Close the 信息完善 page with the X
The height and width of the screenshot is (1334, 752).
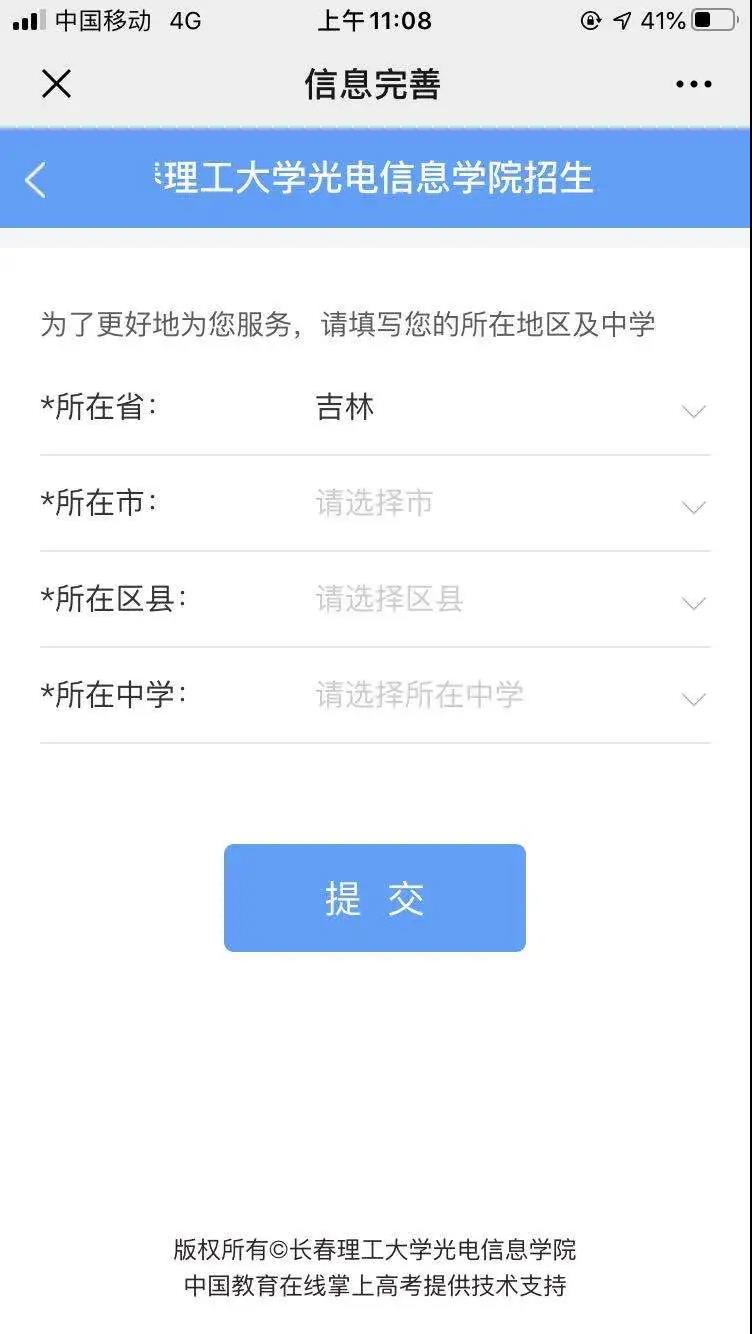[56, 84]
